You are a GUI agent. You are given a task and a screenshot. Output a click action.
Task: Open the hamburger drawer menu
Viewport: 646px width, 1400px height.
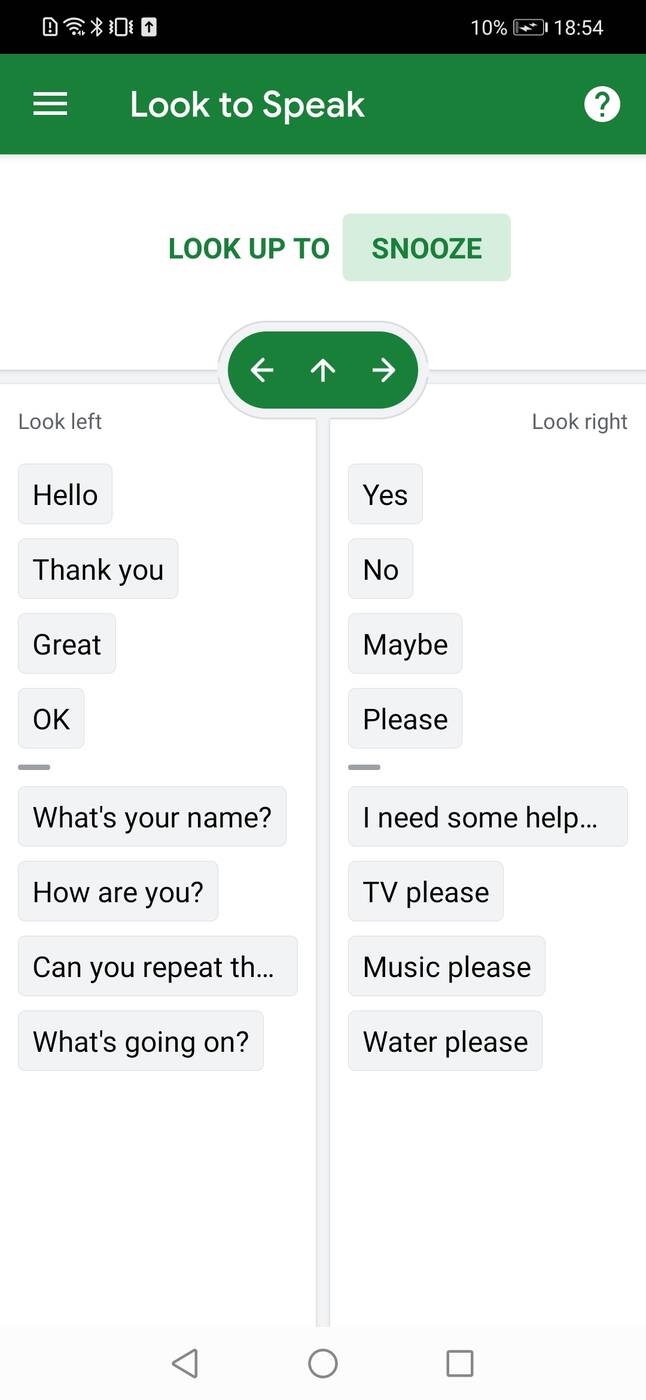point(50,104)
